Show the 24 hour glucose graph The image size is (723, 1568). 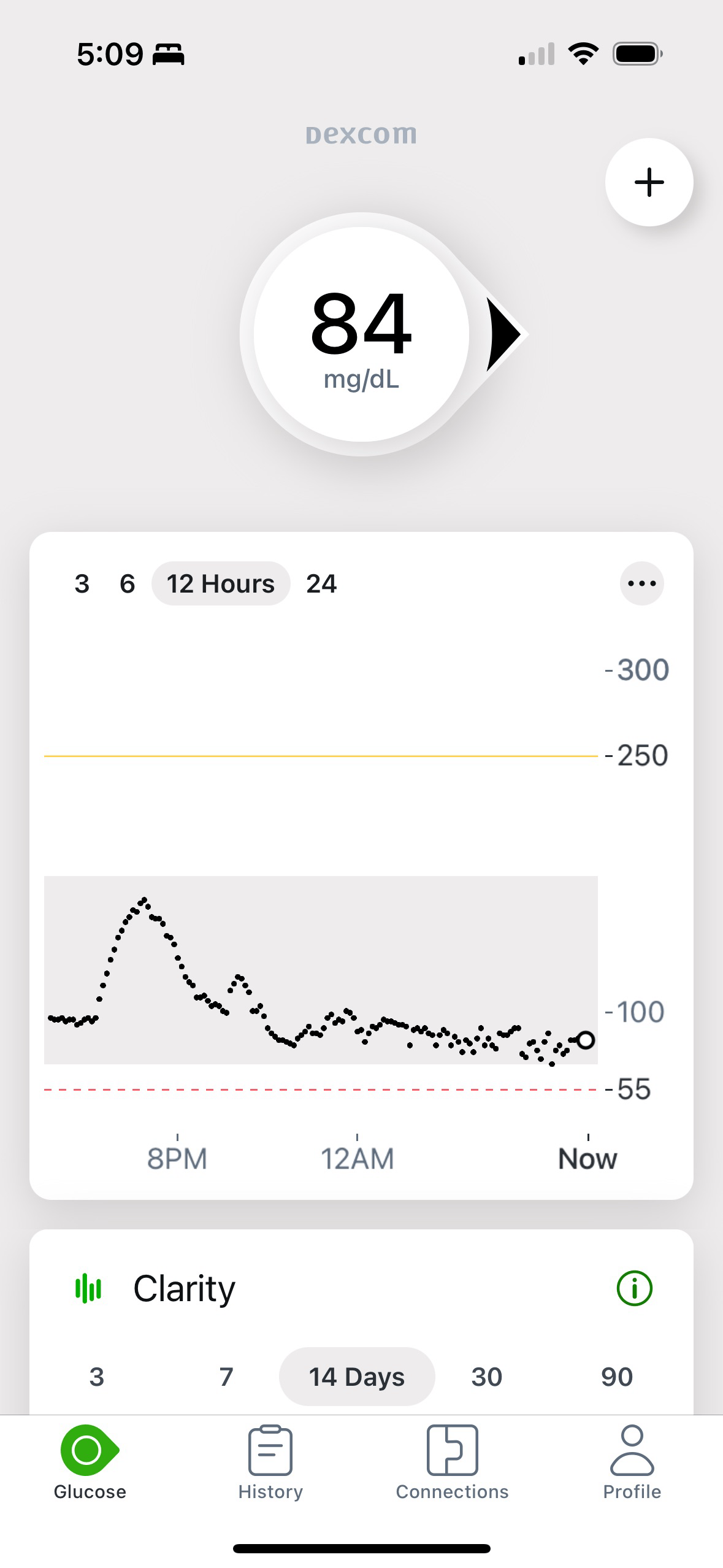click(x=321, y=583)
